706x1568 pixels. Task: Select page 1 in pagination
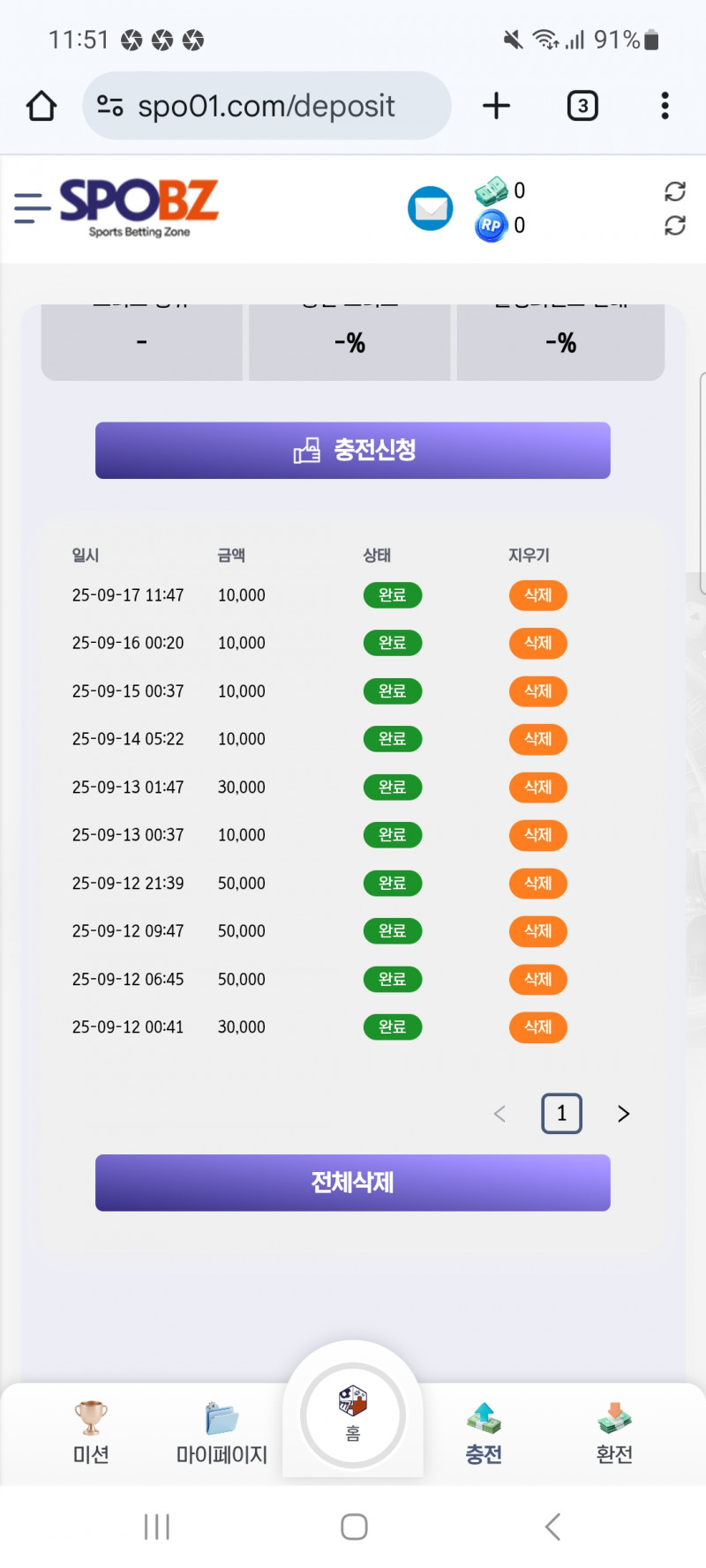(561, 1114)
